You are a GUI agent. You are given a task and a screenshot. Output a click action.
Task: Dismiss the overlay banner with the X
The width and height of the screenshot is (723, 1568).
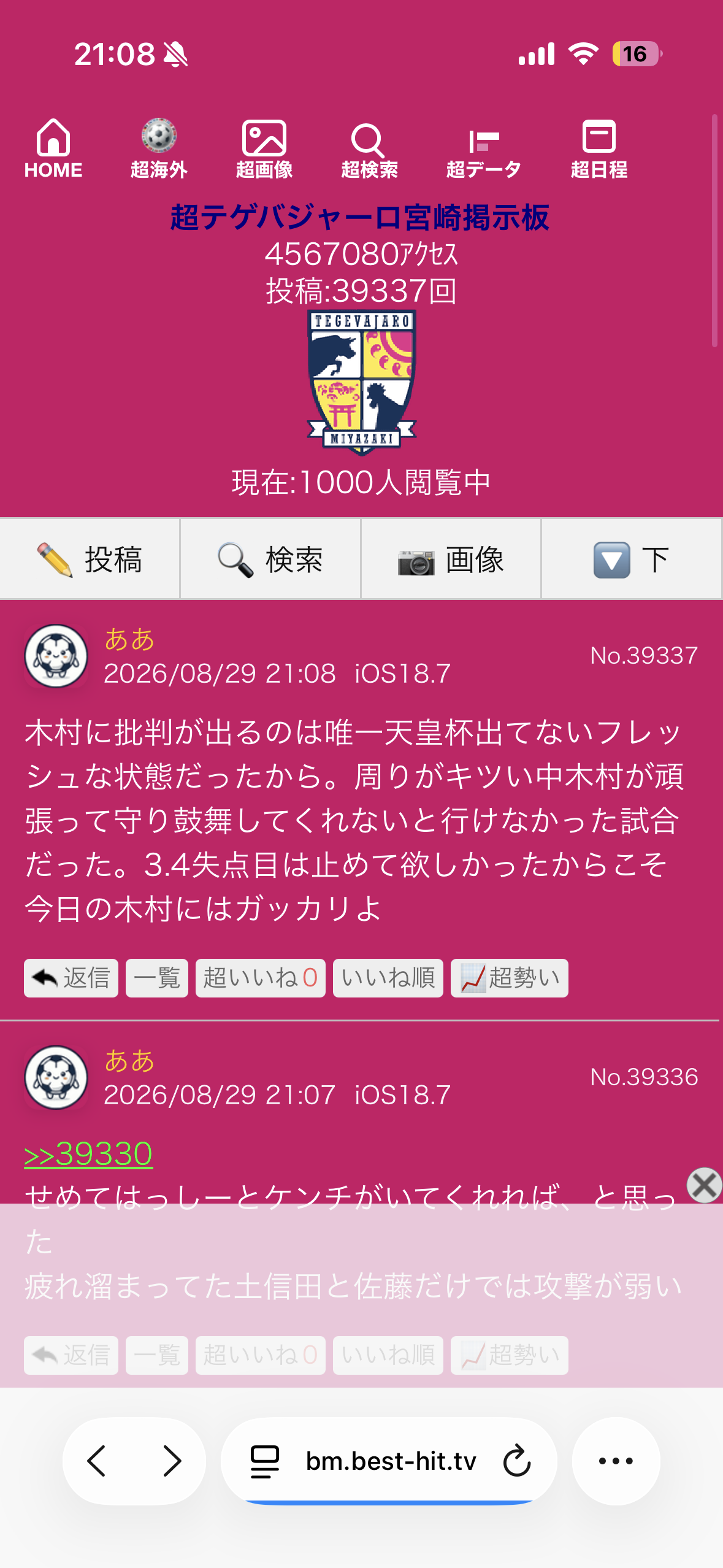704,1185
